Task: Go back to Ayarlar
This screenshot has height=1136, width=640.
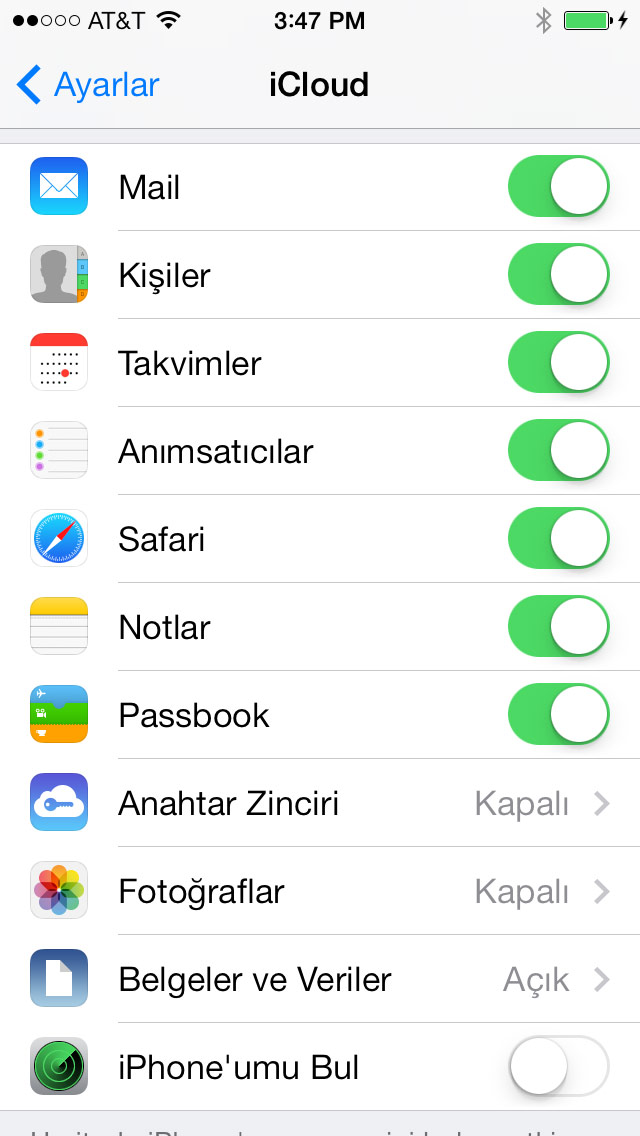Action: coord(87,85)
